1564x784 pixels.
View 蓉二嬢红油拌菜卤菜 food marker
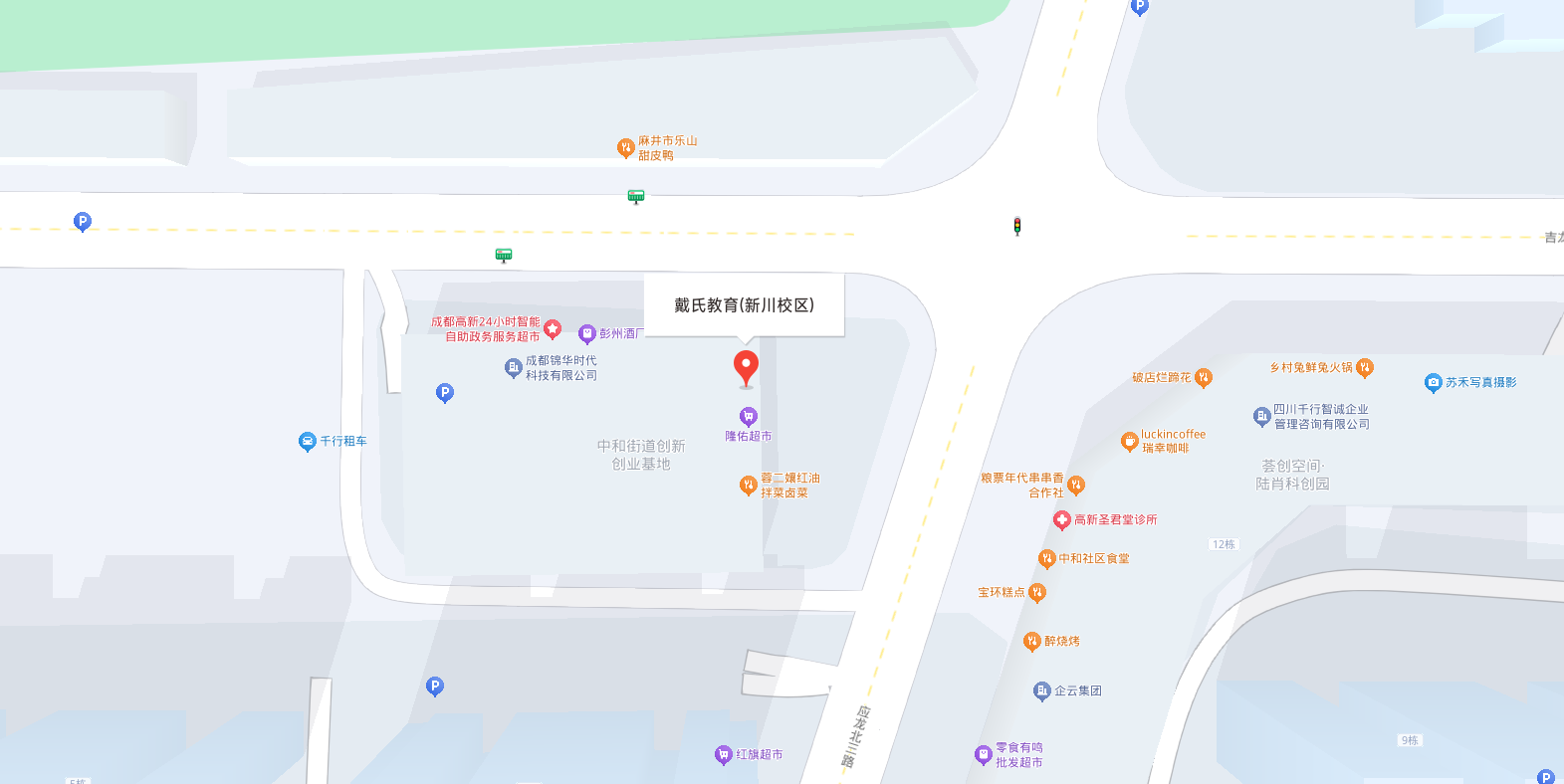tap(749, 486)
